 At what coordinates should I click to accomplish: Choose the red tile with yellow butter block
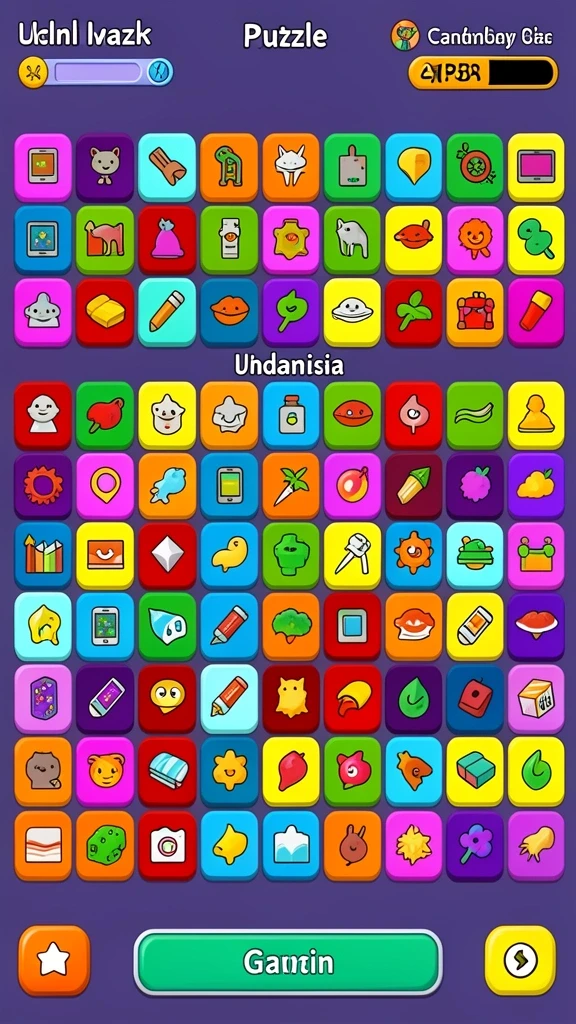tap(105, 312)
